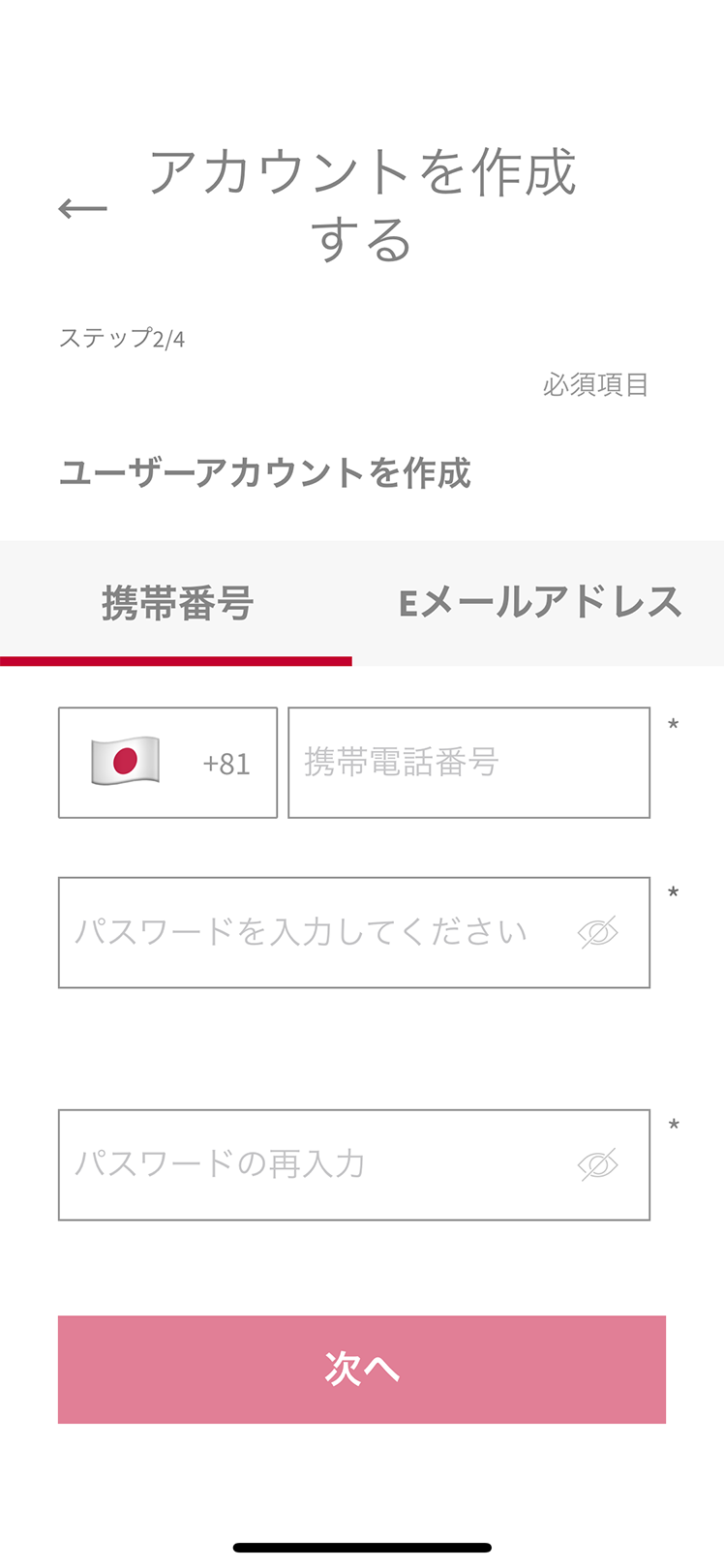Select the 携帯番号 tab
The width and height of the screenshot is (724, 1568).
click(x=176, y=603)
